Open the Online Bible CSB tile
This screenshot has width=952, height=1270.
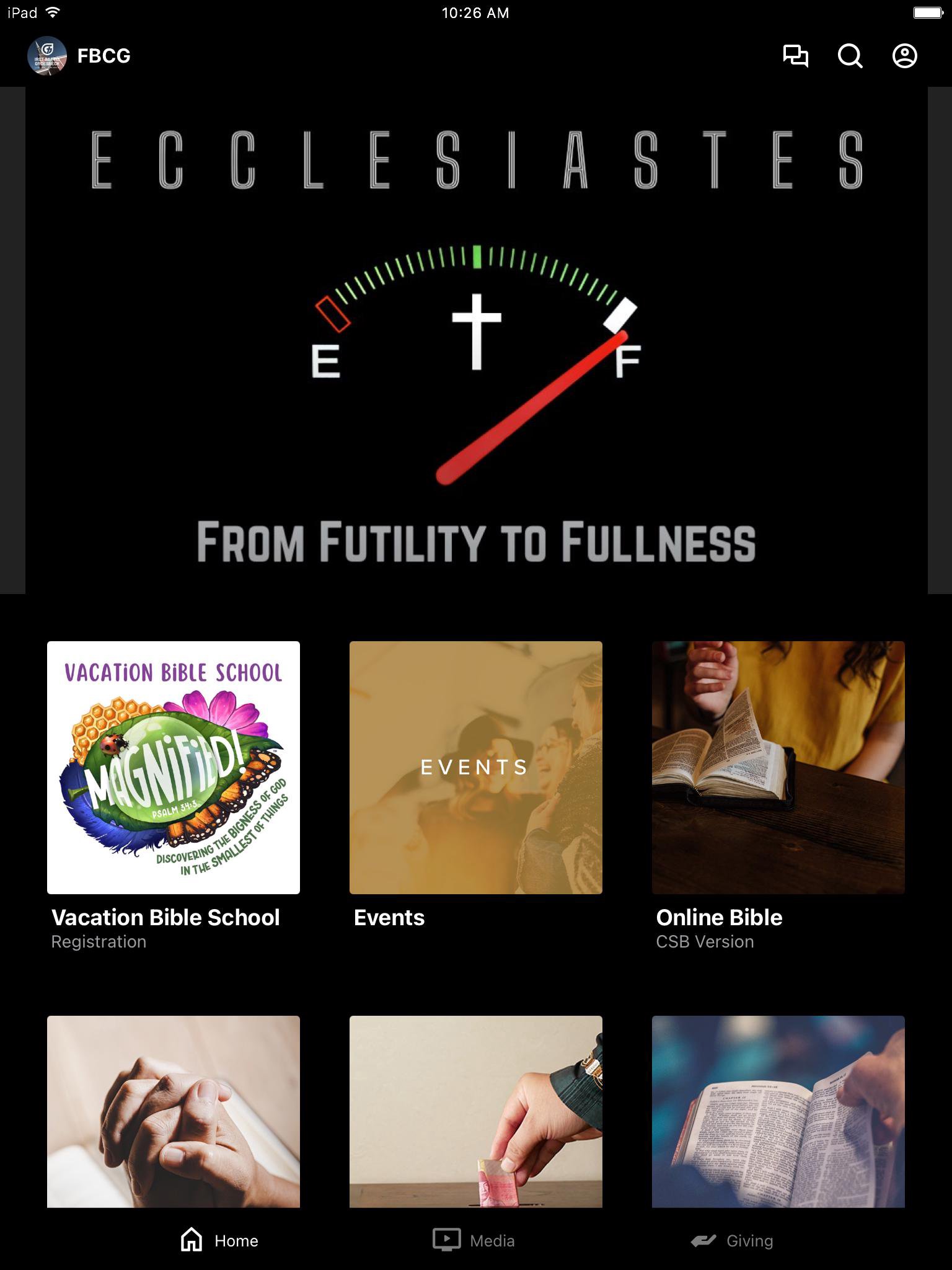pos(778,768)
